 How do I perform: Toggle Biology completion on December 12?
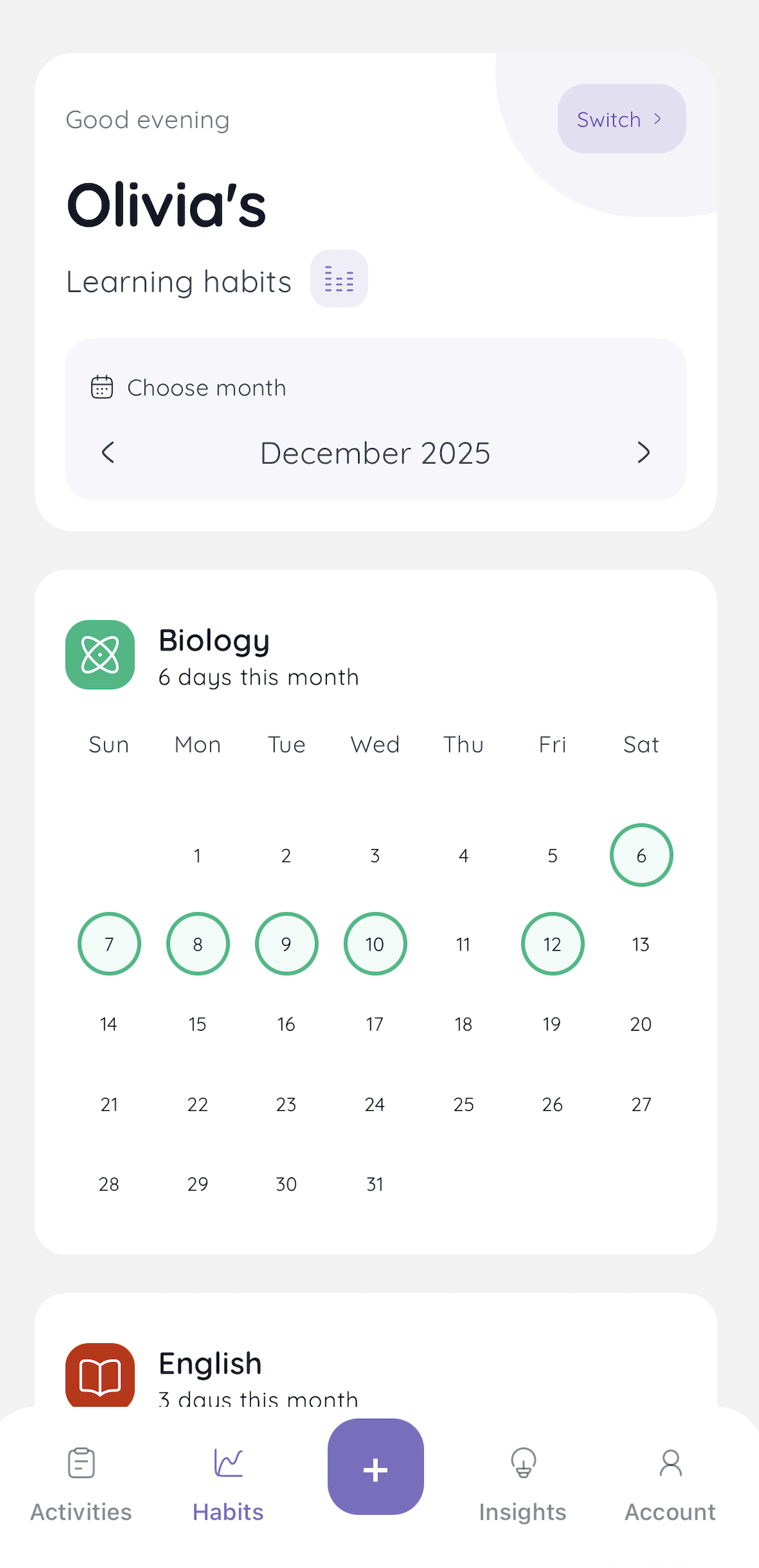552,944
